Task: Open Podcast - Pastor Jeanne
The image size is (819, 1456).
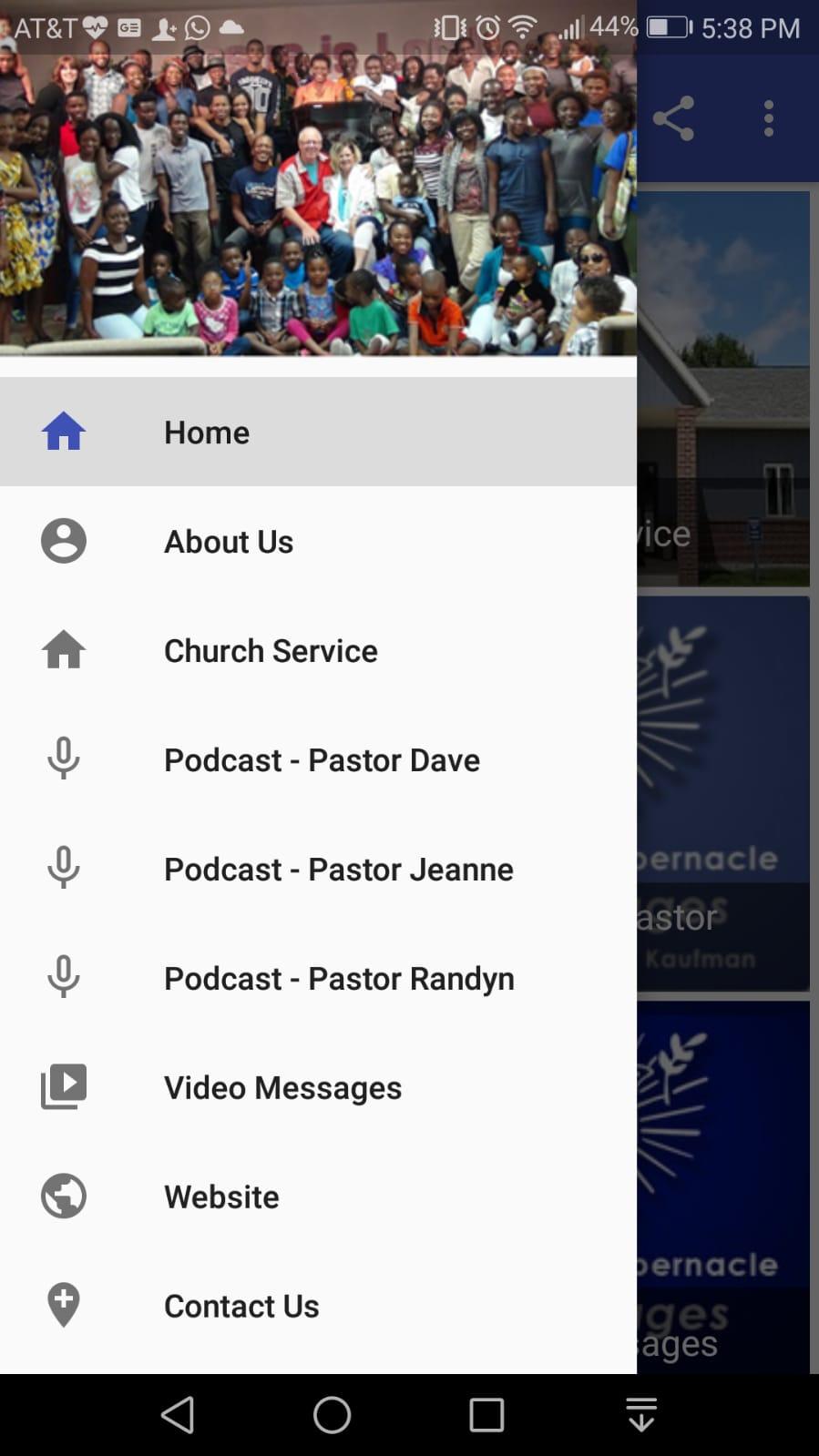Action: coord(318,869)
